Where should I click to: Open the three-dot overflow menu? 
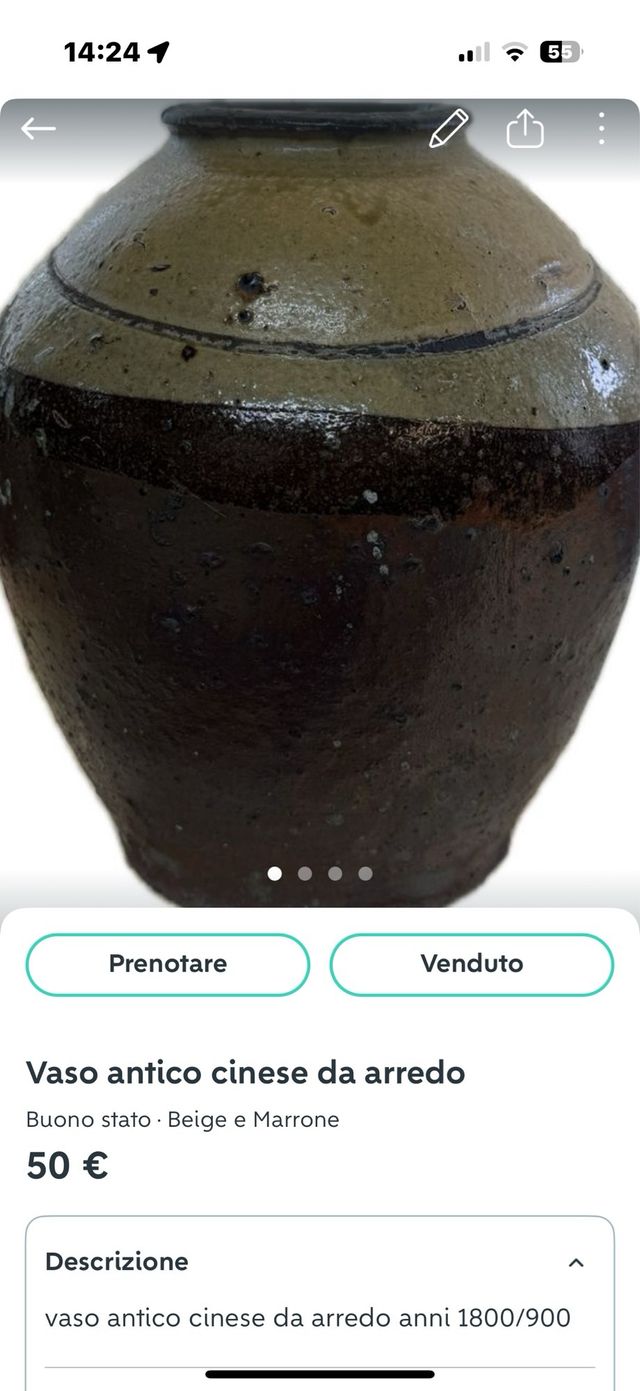pos(601,129)
